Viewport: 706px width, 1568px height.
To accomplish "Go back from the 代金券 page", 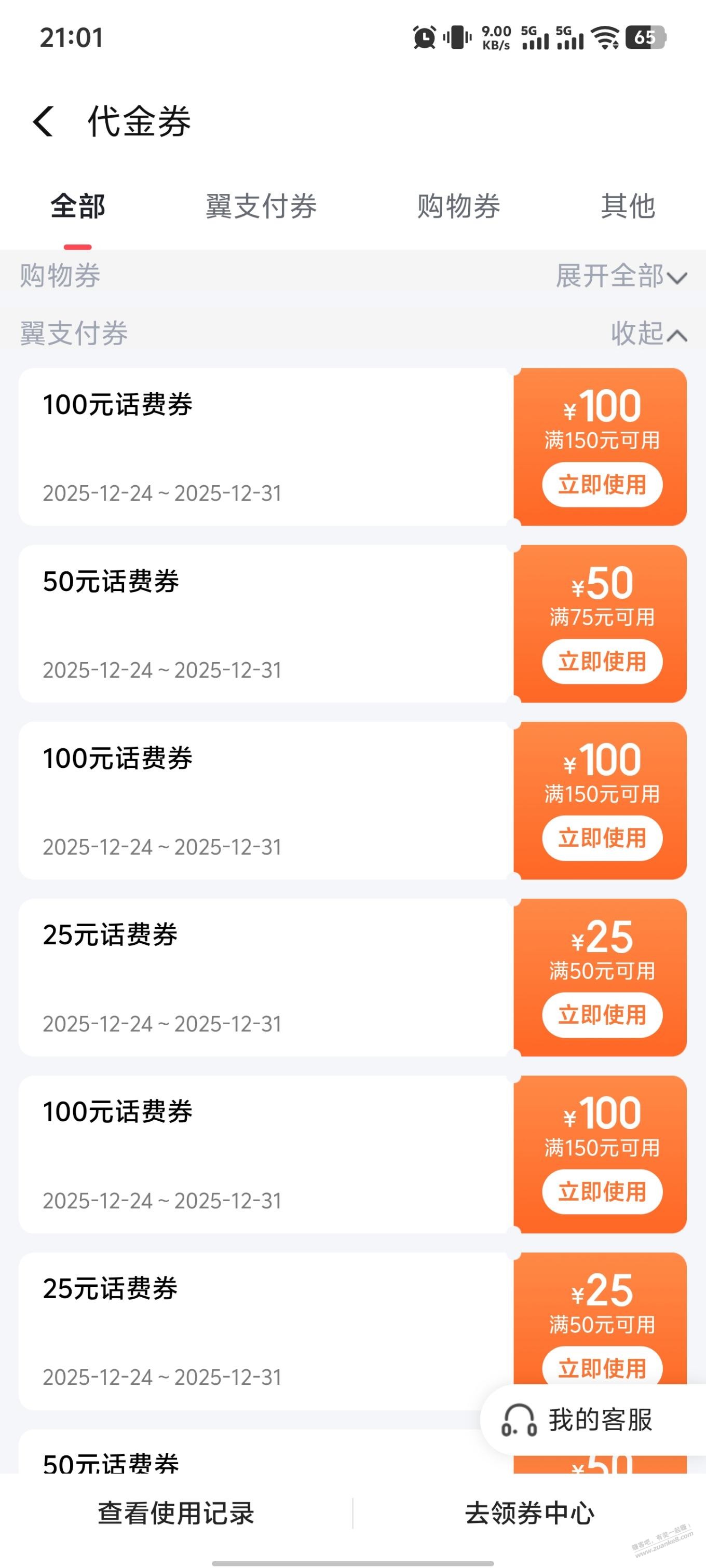I will click(x=44, y=121).
